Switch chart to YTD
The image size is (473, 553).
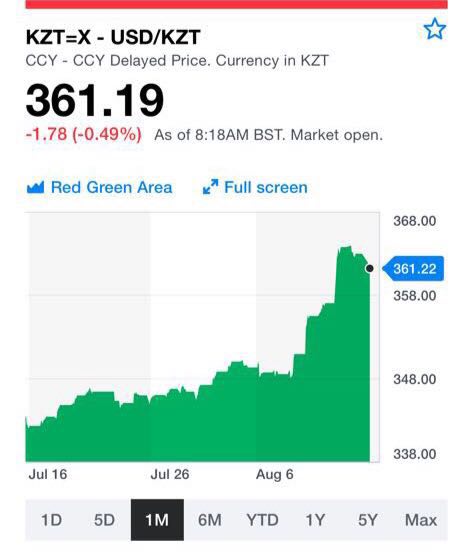coord(262,520)
